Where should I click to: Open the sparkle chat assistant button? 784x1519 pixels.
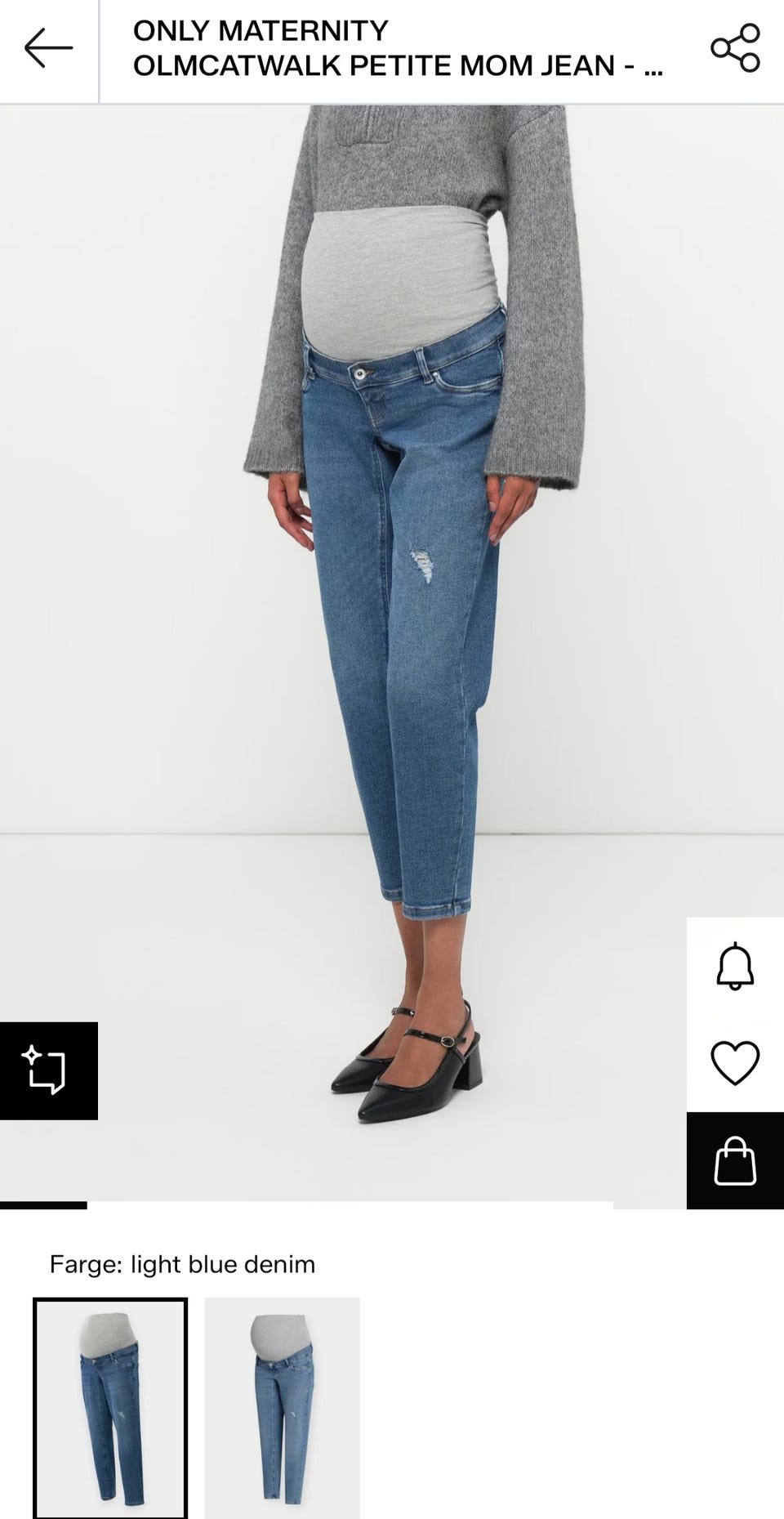[x=48, y=1070]
